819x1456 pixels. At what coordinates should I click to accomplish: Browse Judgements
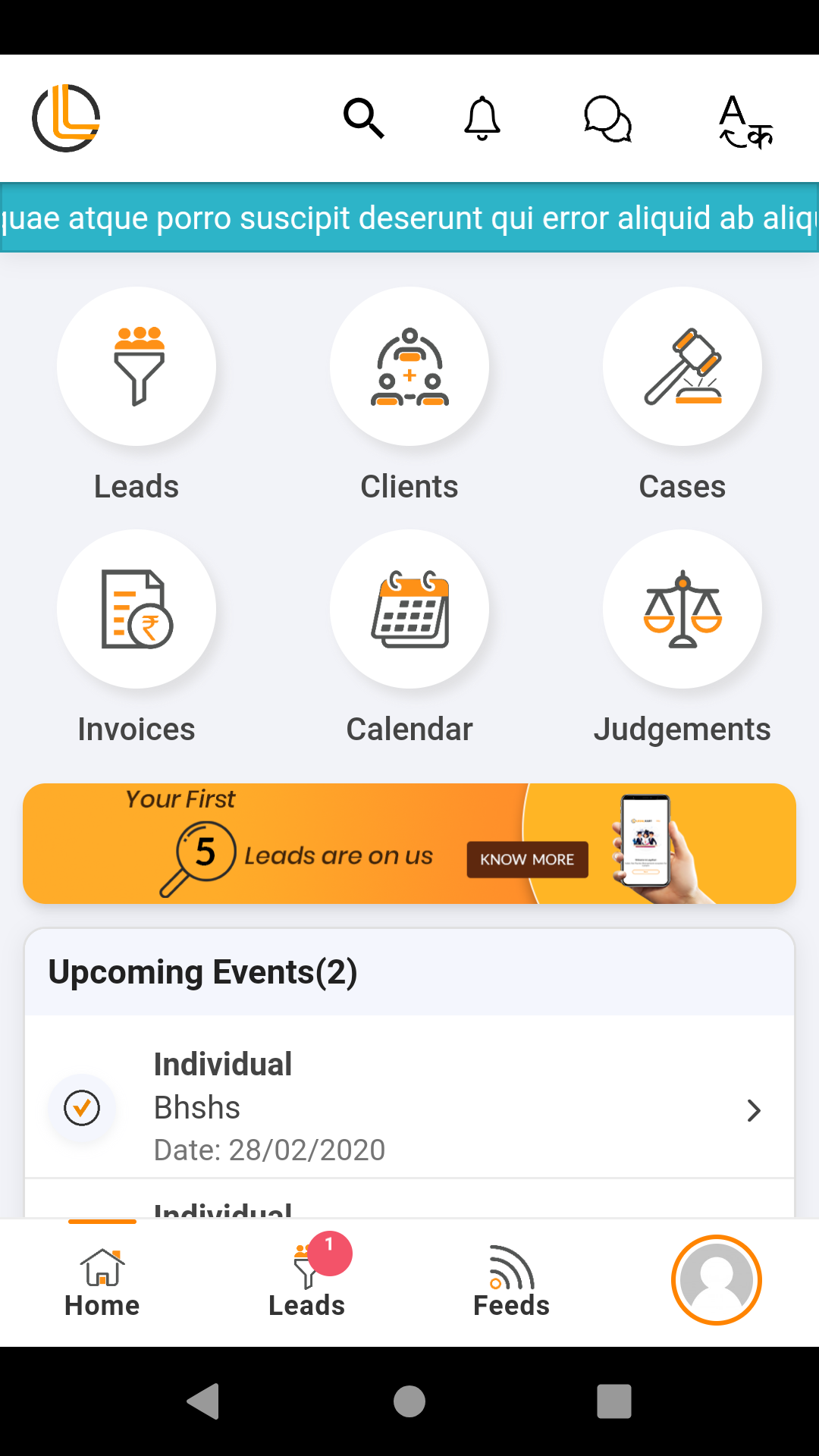[682, 609]
